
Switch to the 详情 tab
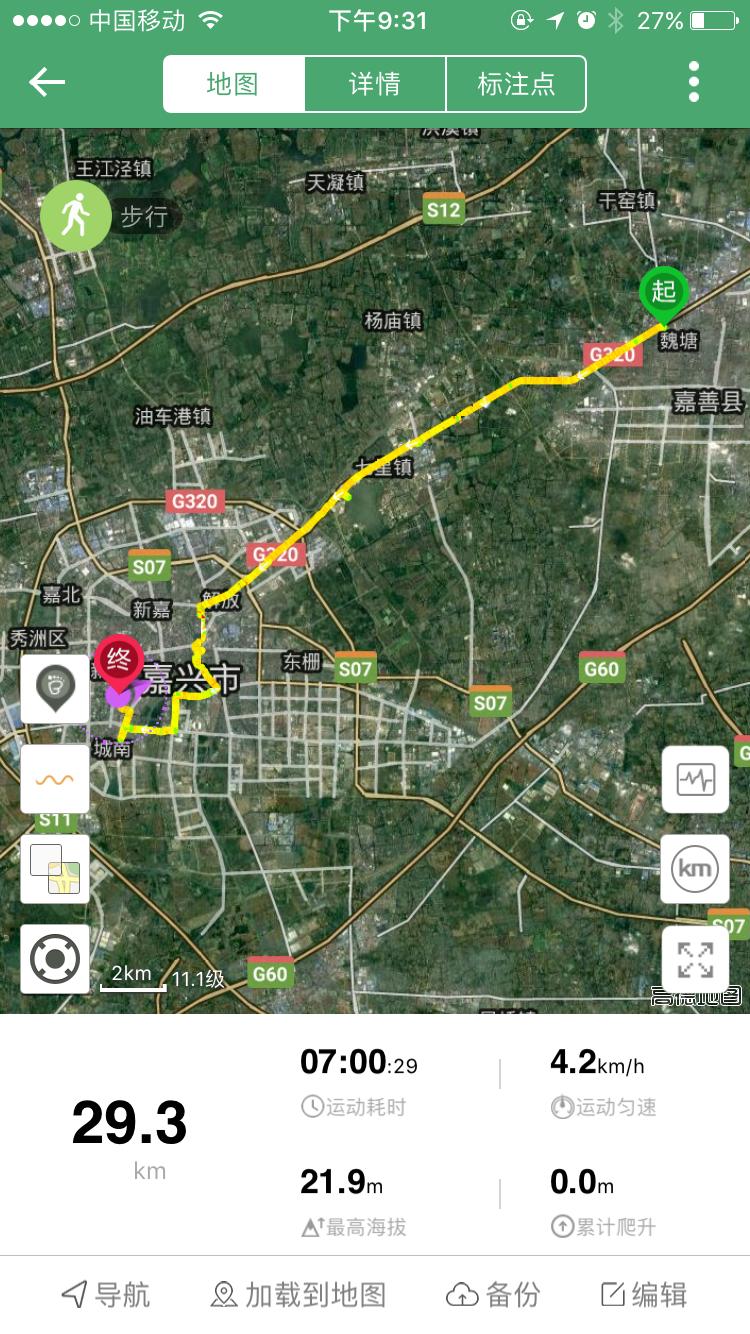[x=375, y=84]
